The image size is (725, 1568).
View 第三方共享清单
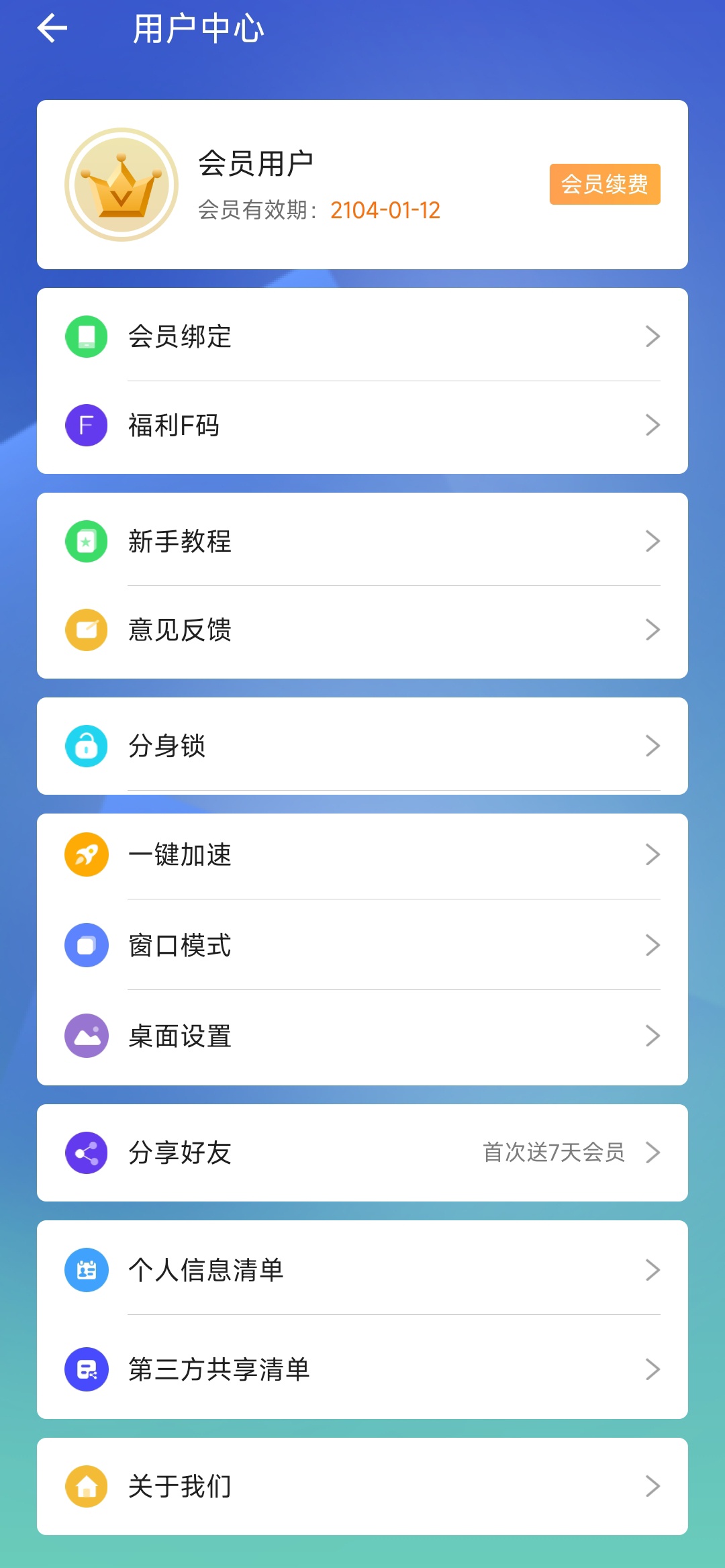point(362,1369)
